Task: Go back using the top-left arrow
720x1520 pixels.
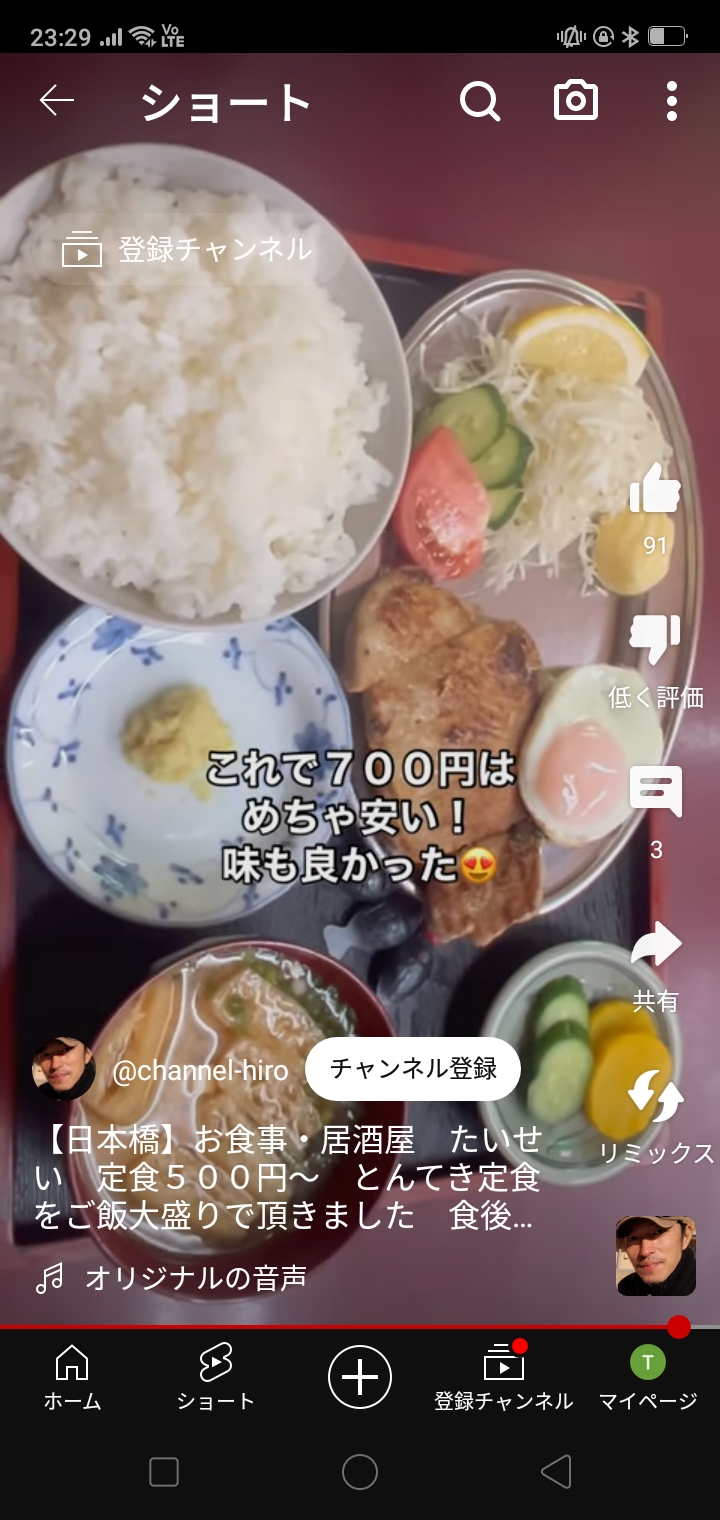Action: [57, 100]
